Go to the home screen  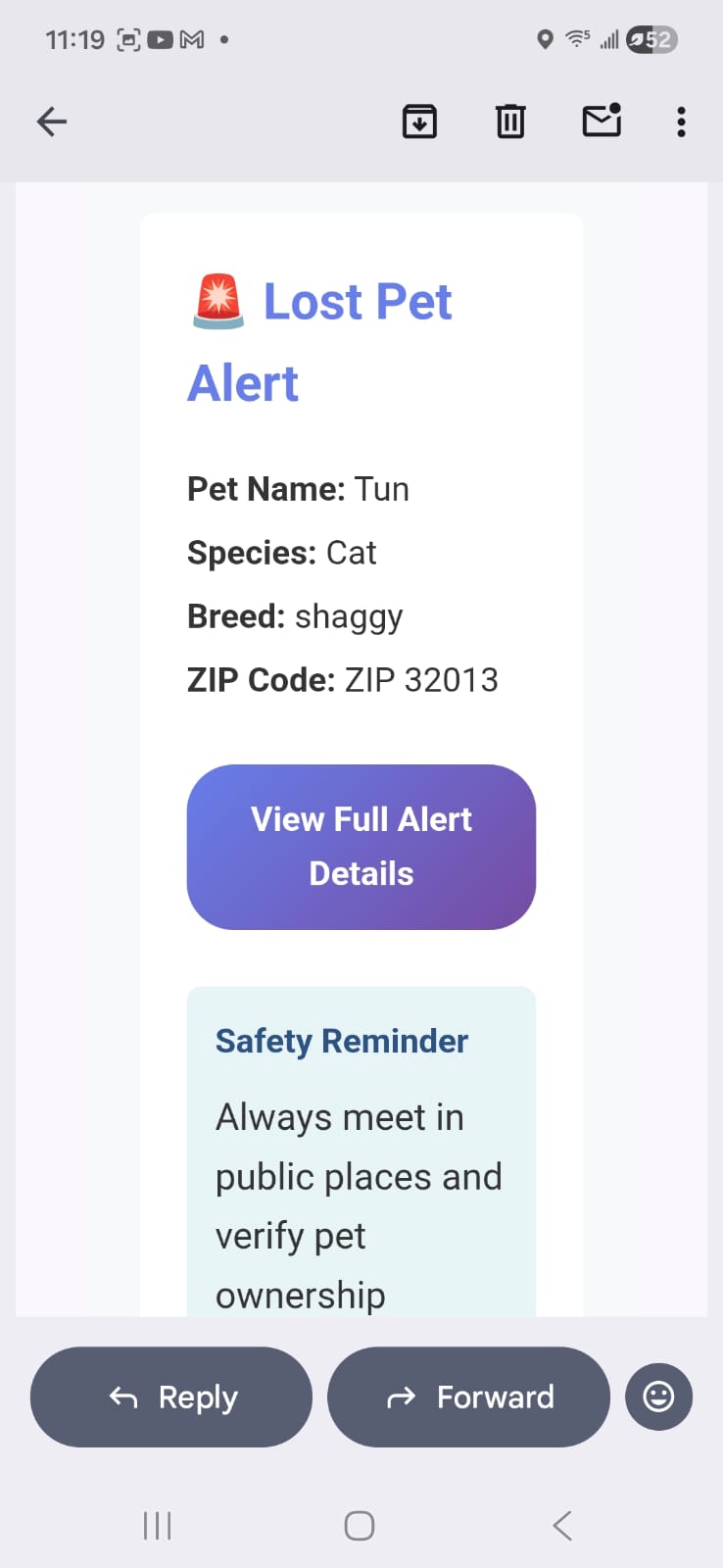pyautogui.click(x=360, y=1526)
